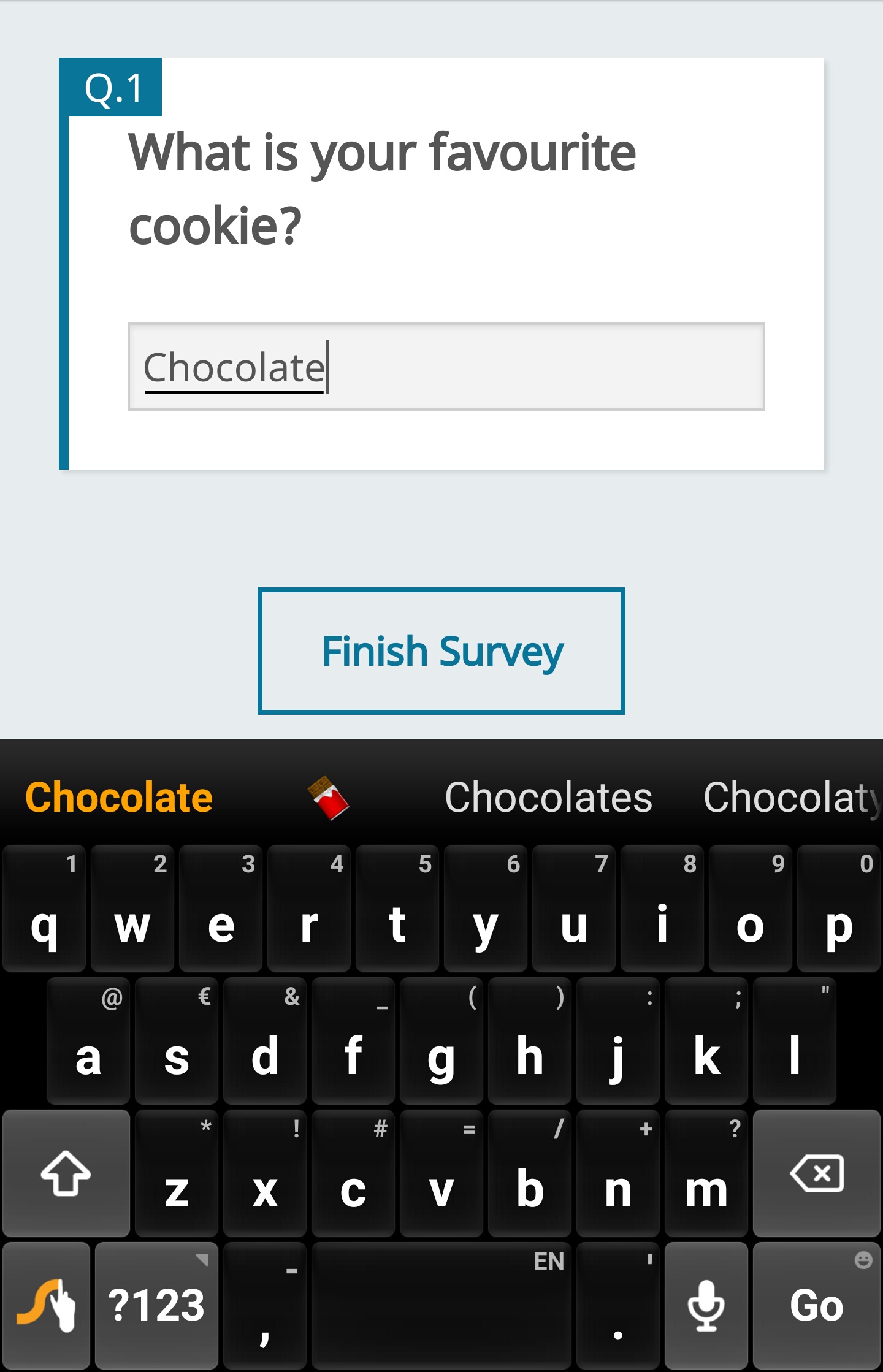Tap the Go key on keyboard
The height and width of the screenshot is (1372, 883).
point(816,1305)
